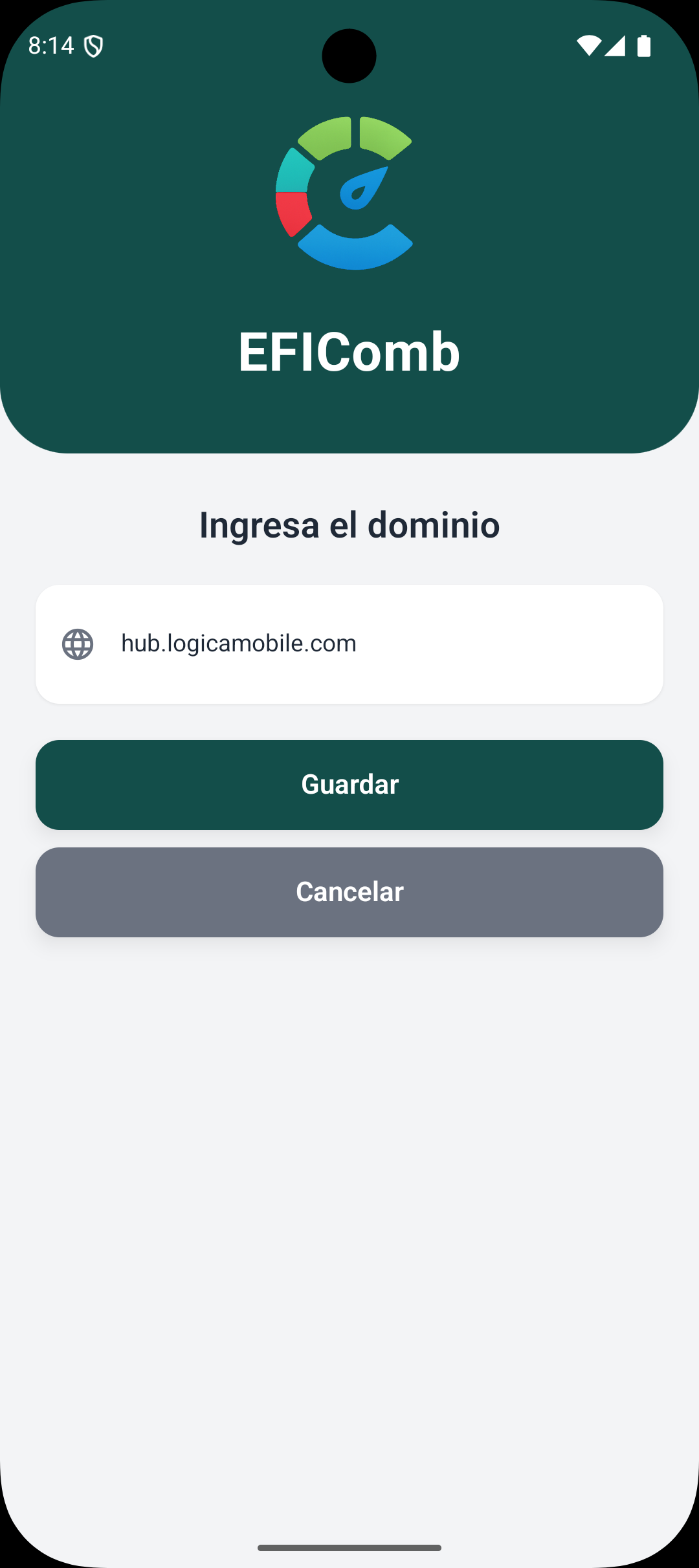Tap the clock showing 8:14
This screenshot has height=1568, width=699.
[52, 46]
